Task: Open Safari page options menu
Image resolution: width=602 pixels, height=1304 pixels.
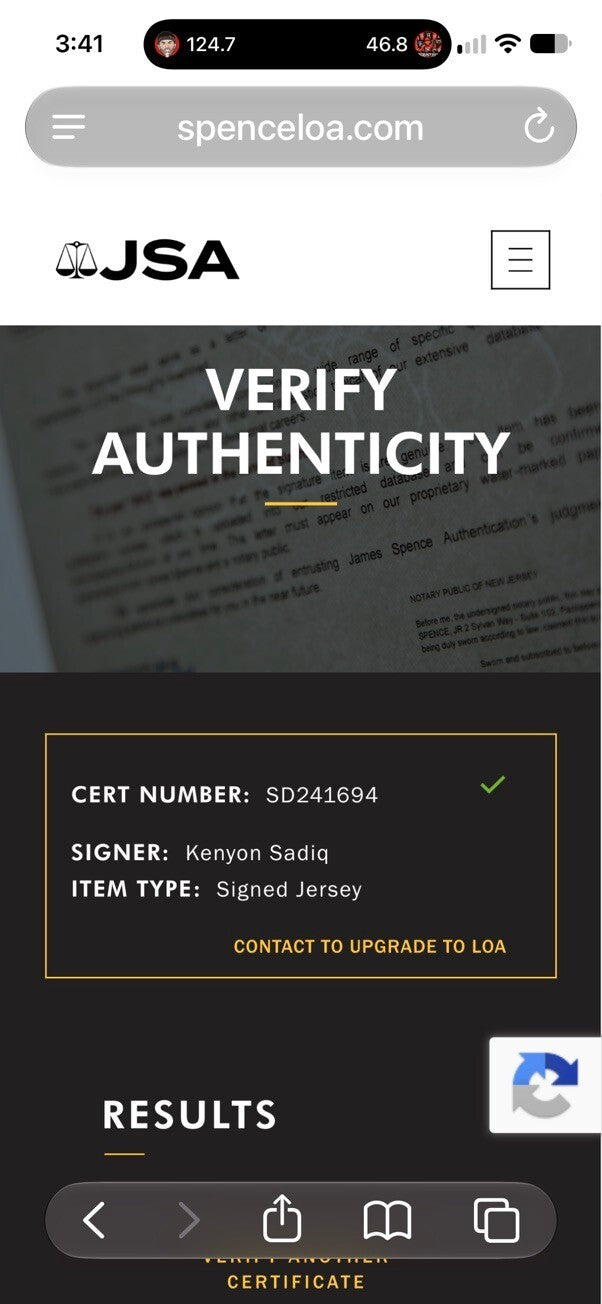Action: point(69,127)
